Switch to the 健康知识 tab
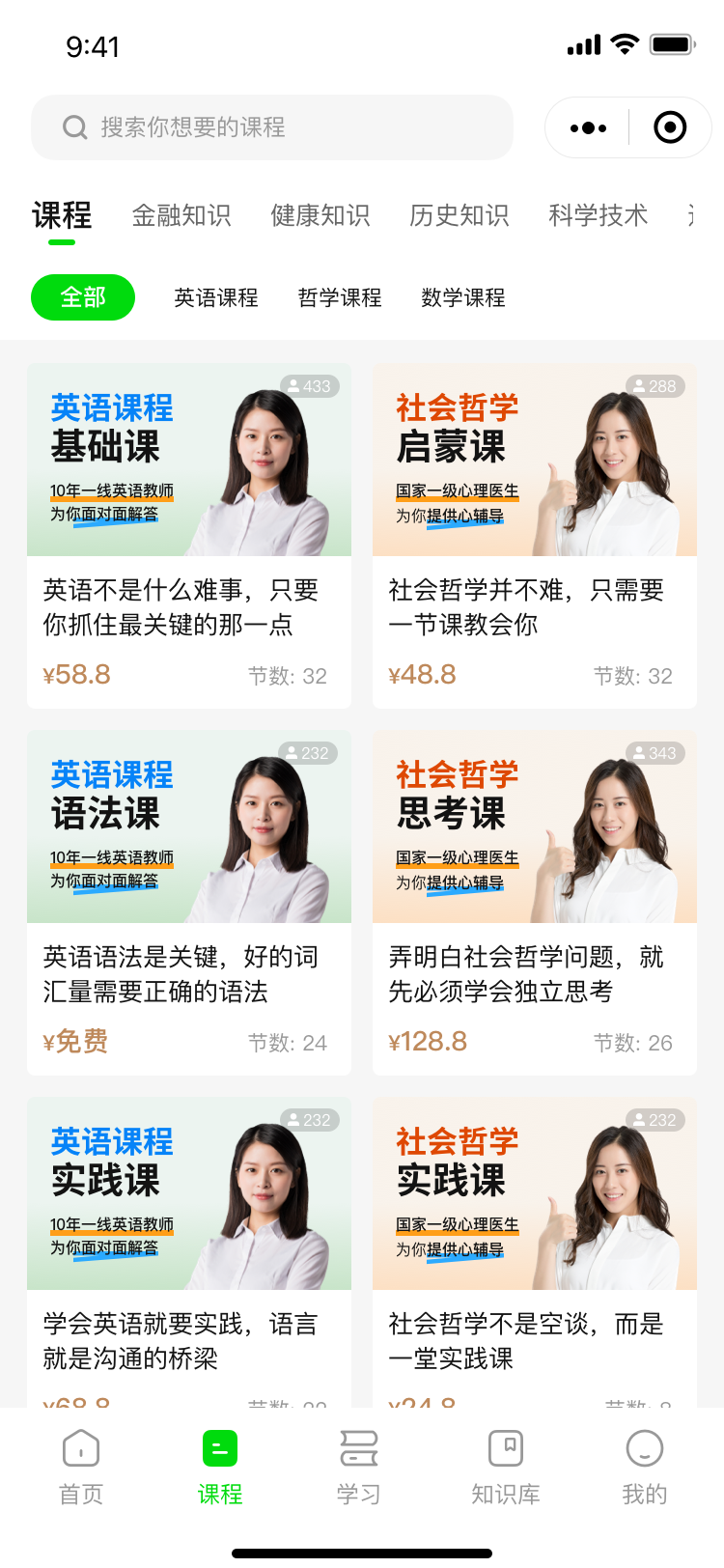 320,215
